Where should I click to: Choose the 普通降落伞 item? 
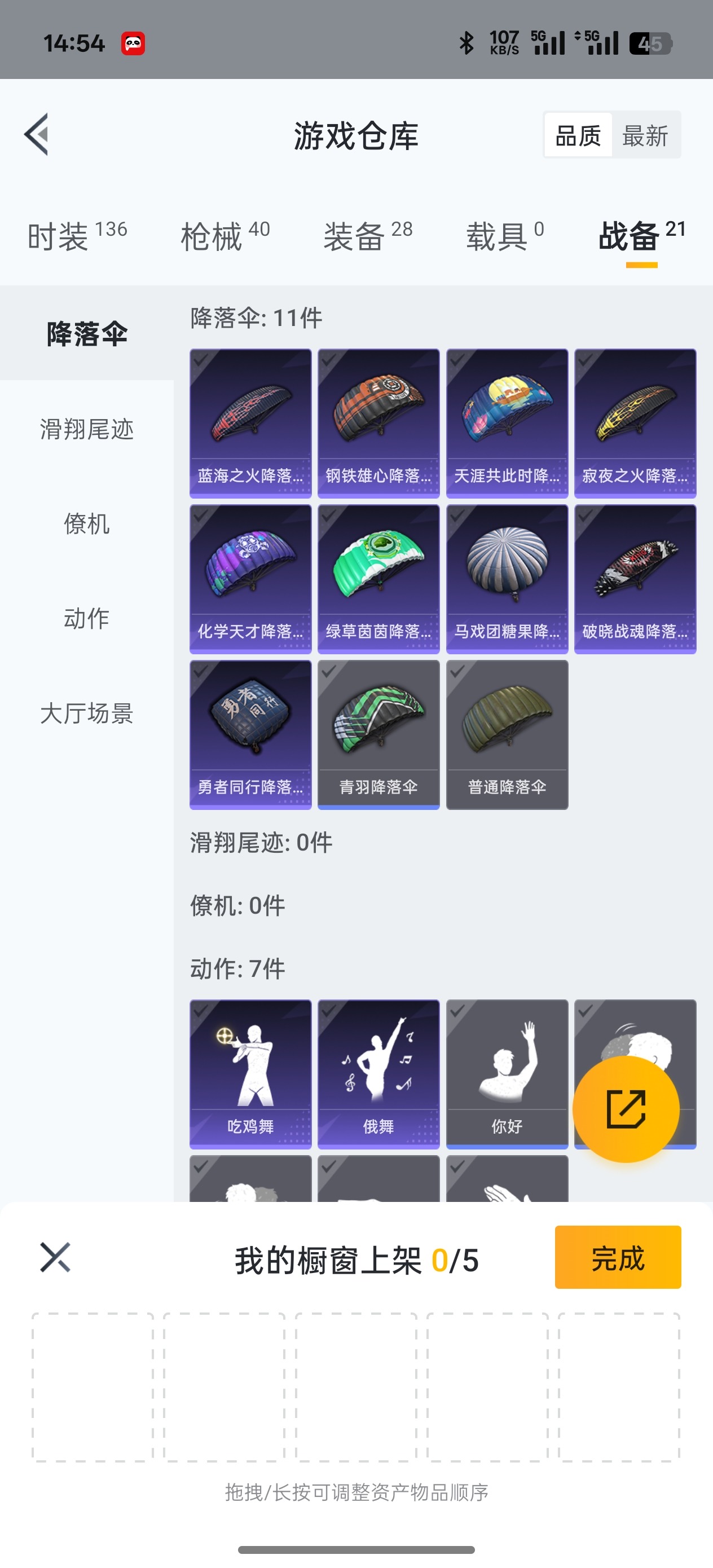point(507,734)
